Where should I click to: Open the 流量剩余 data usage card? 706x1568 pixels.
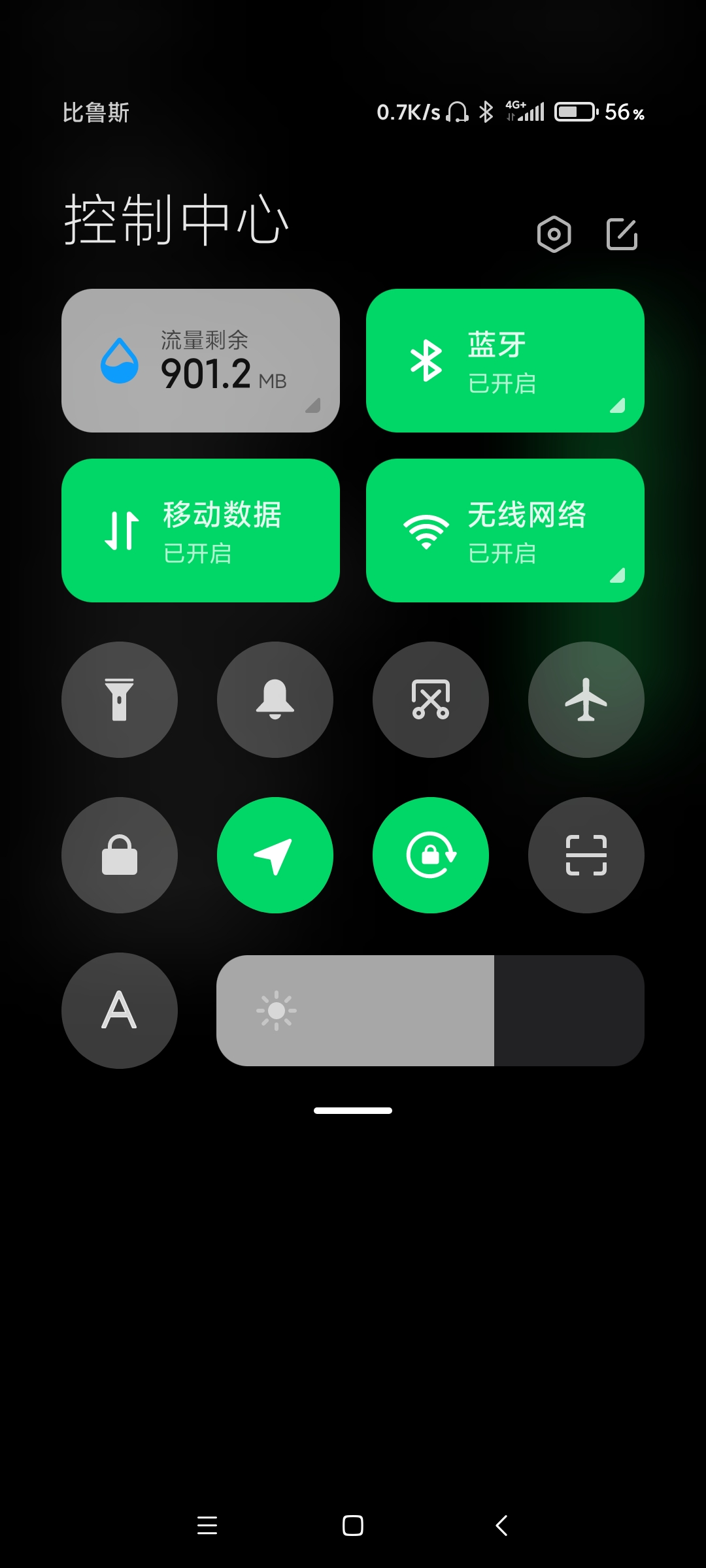pyautogui.click(x=201, y=361)
